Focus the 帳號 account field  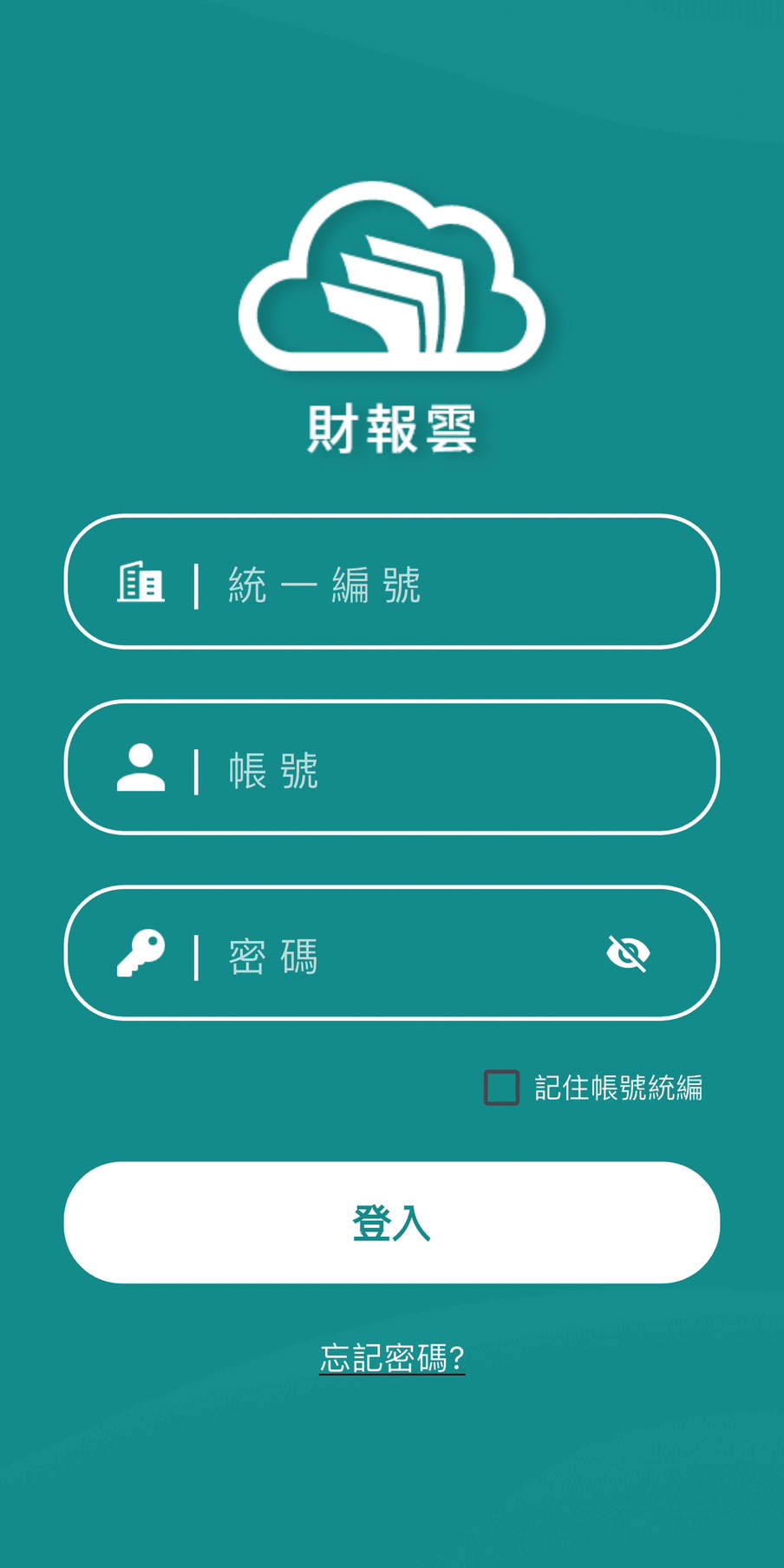392,768
